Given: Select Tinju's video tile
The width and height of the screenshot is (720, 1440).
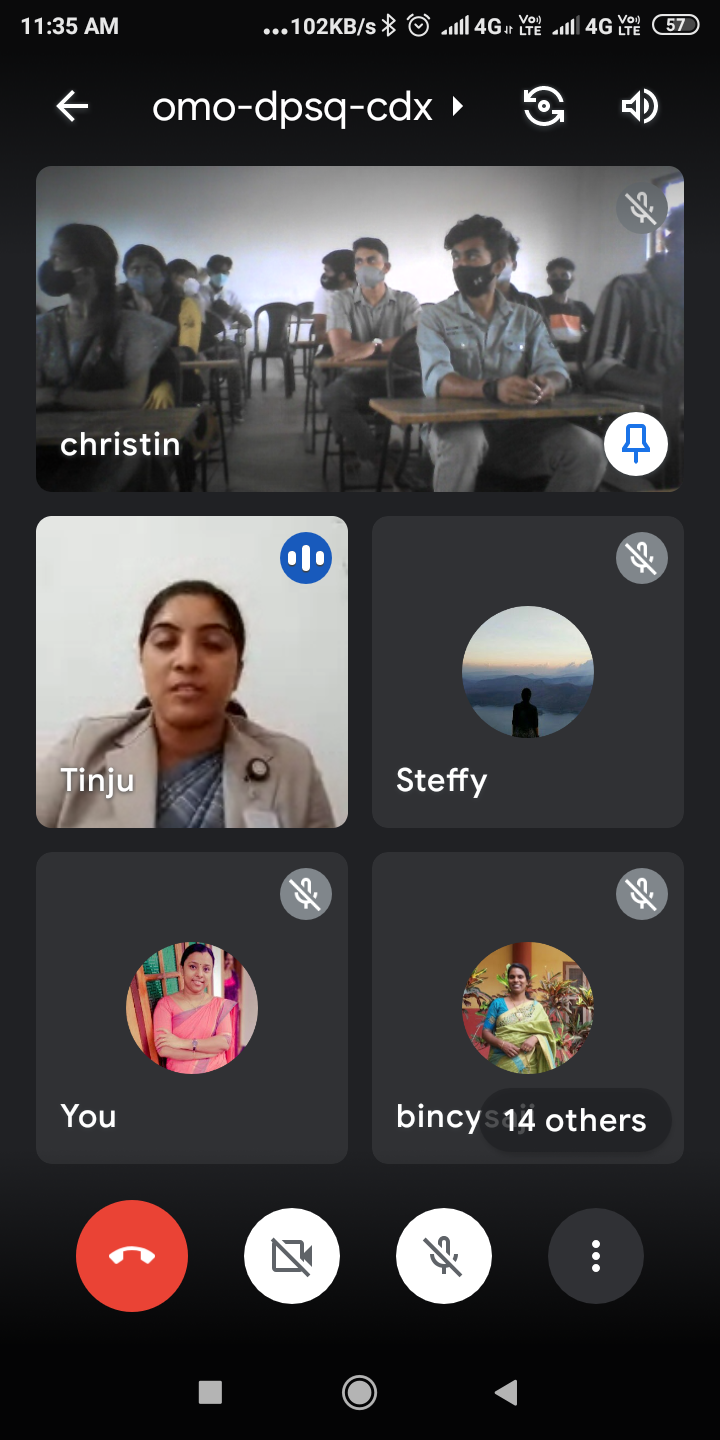Looking at the screenshot, I should click(192, 672).
